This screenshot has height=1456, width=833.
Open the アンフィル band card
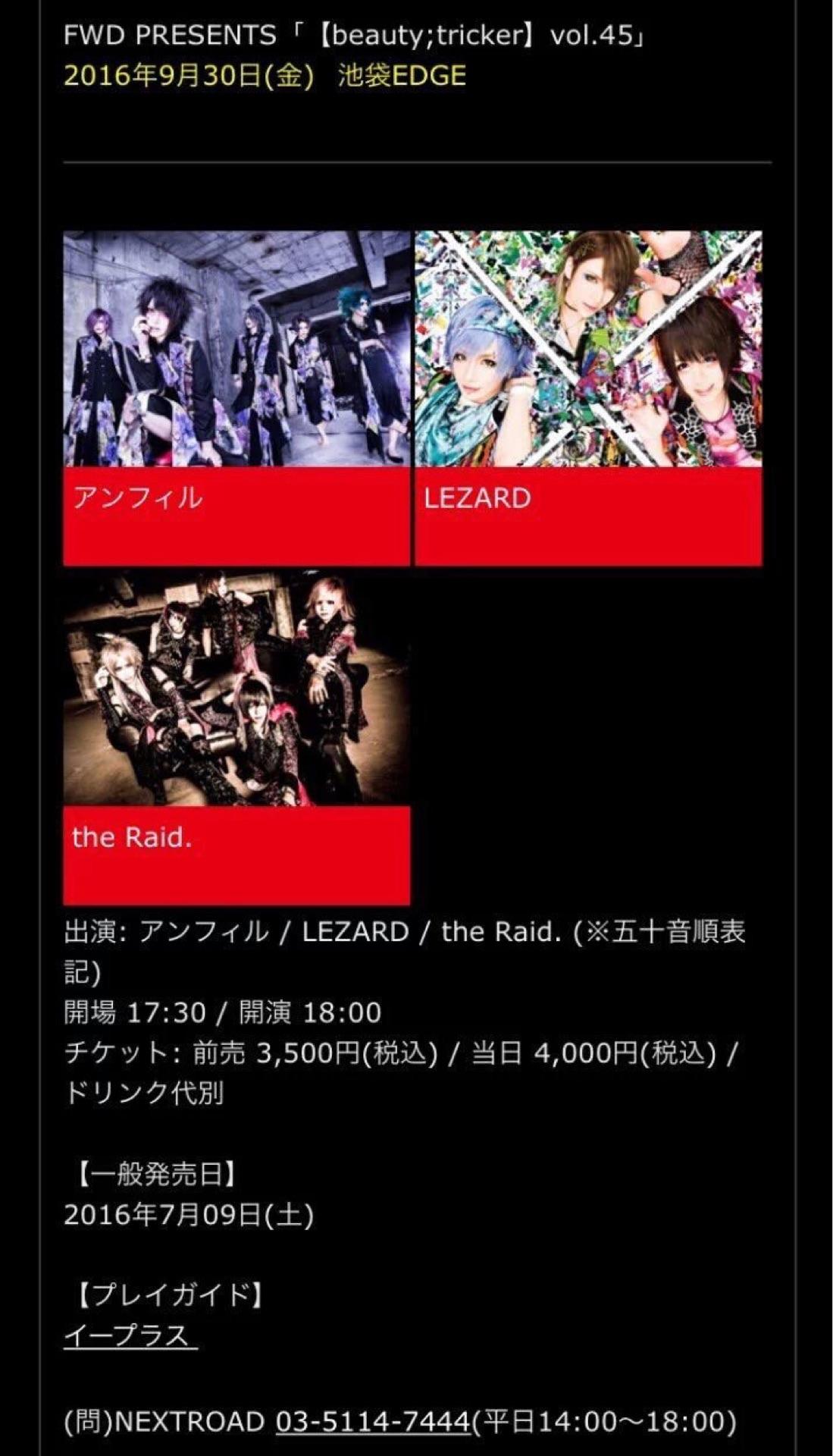click(x=236, y=398)
